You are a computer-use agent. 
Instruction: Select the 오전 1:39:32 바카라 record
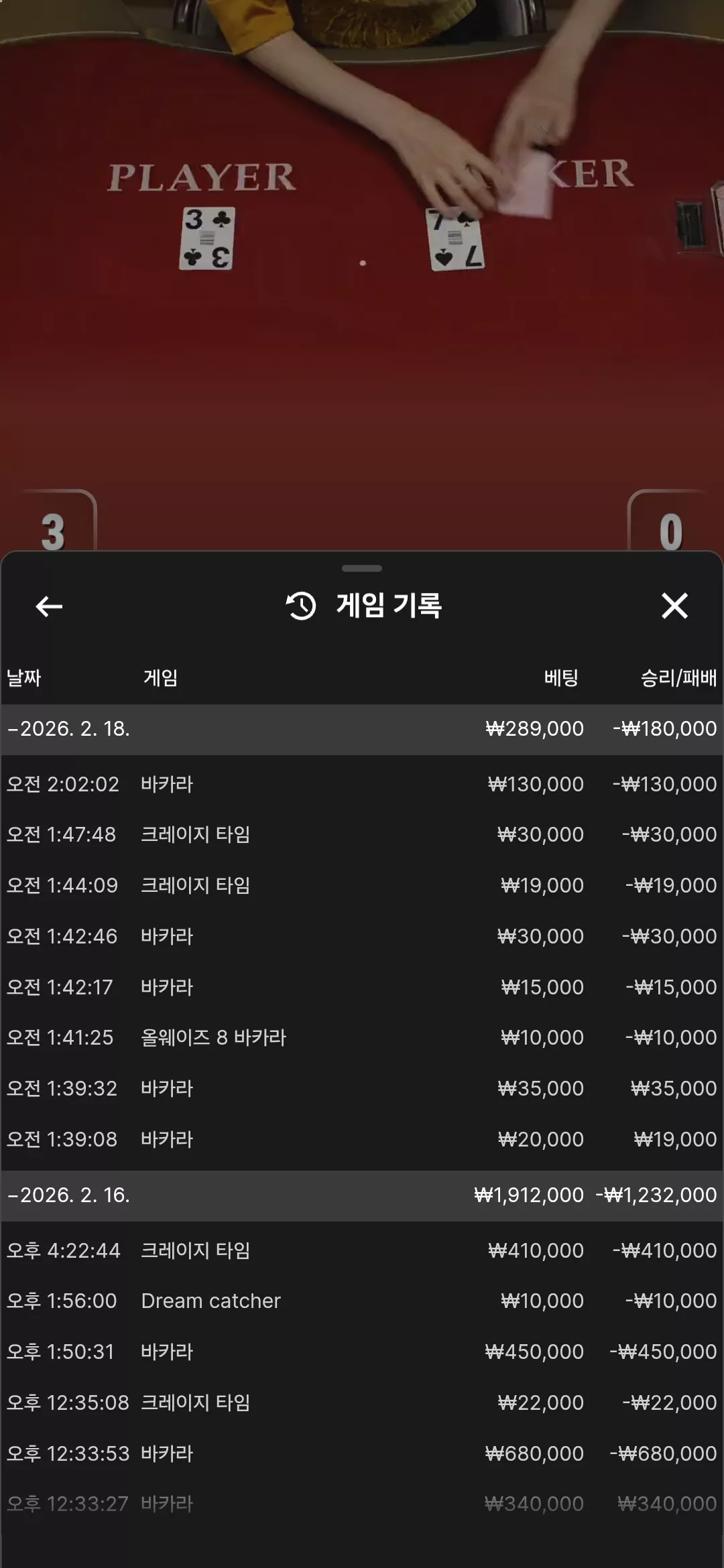[x=362, y=1089]
